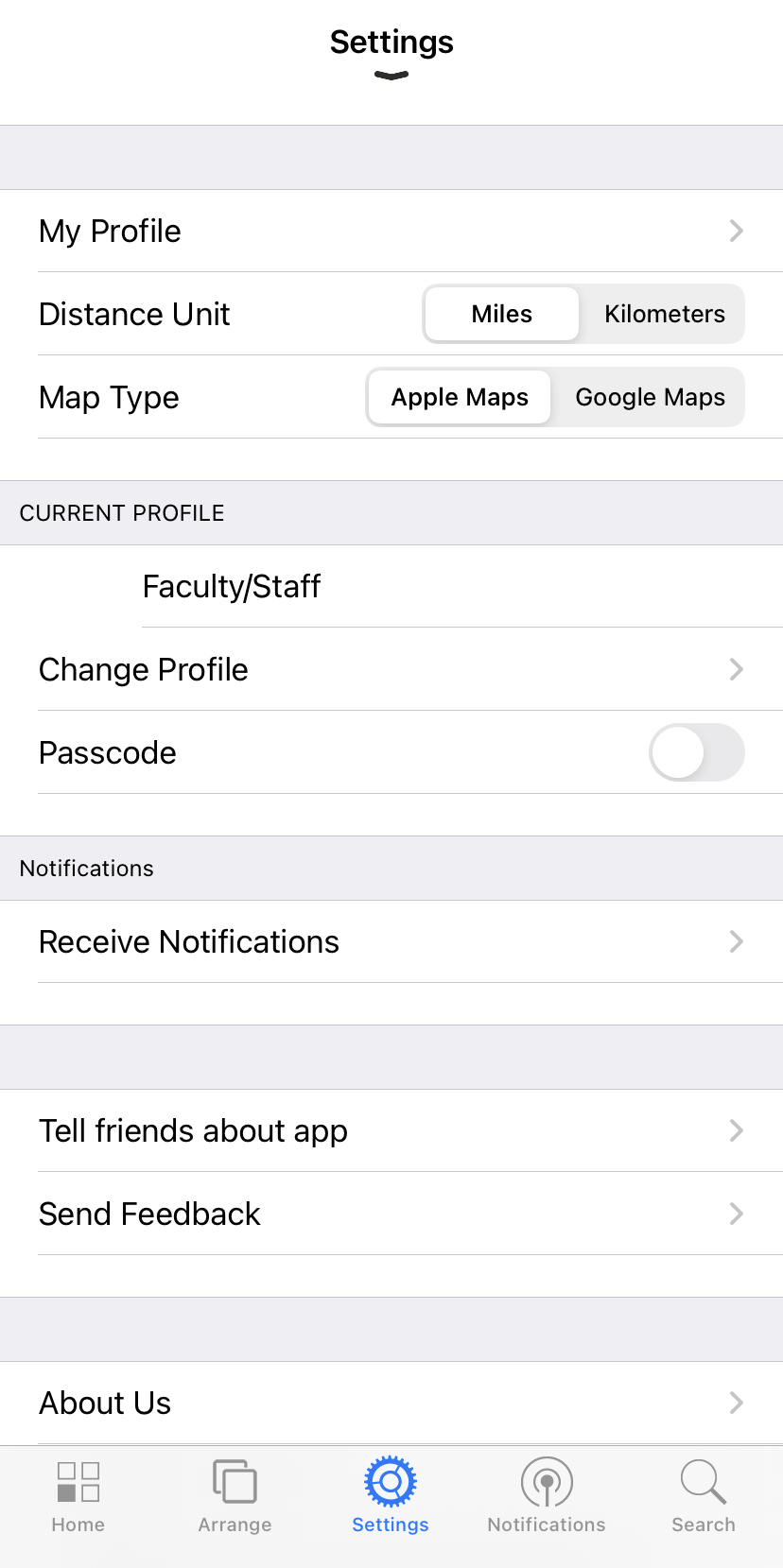Image resolution: width=783 pixels, height=1568 pixels.
Task: Tap the down chevron under Settings title
Action: (x=391, y=76)
